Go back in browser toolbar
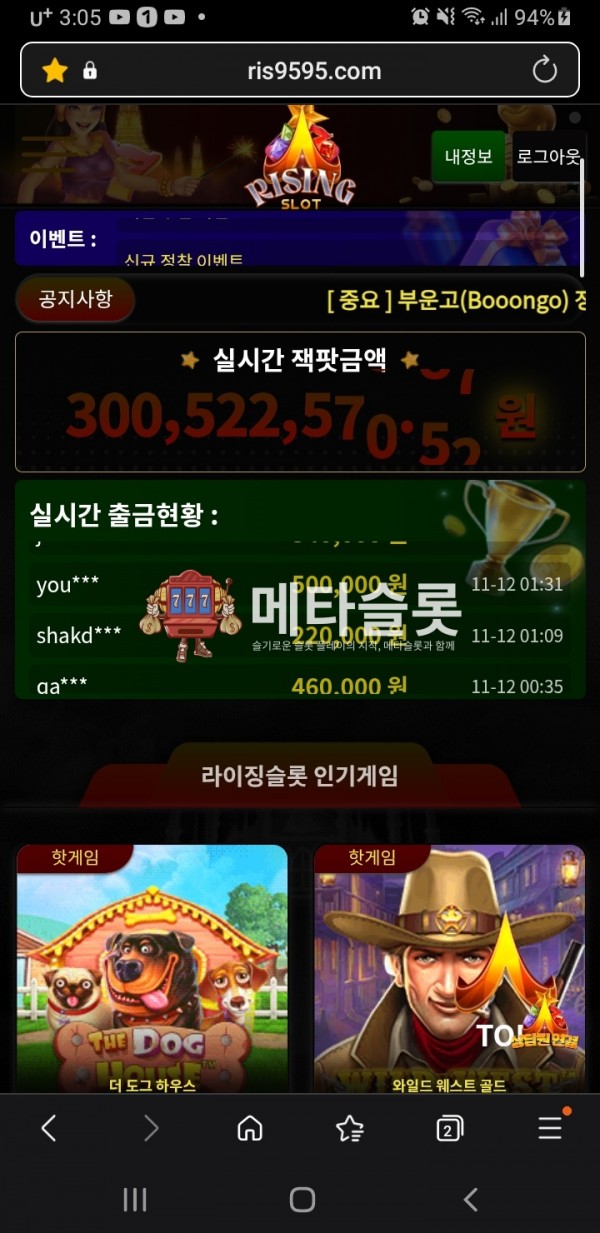 [x=48, y=1129]
